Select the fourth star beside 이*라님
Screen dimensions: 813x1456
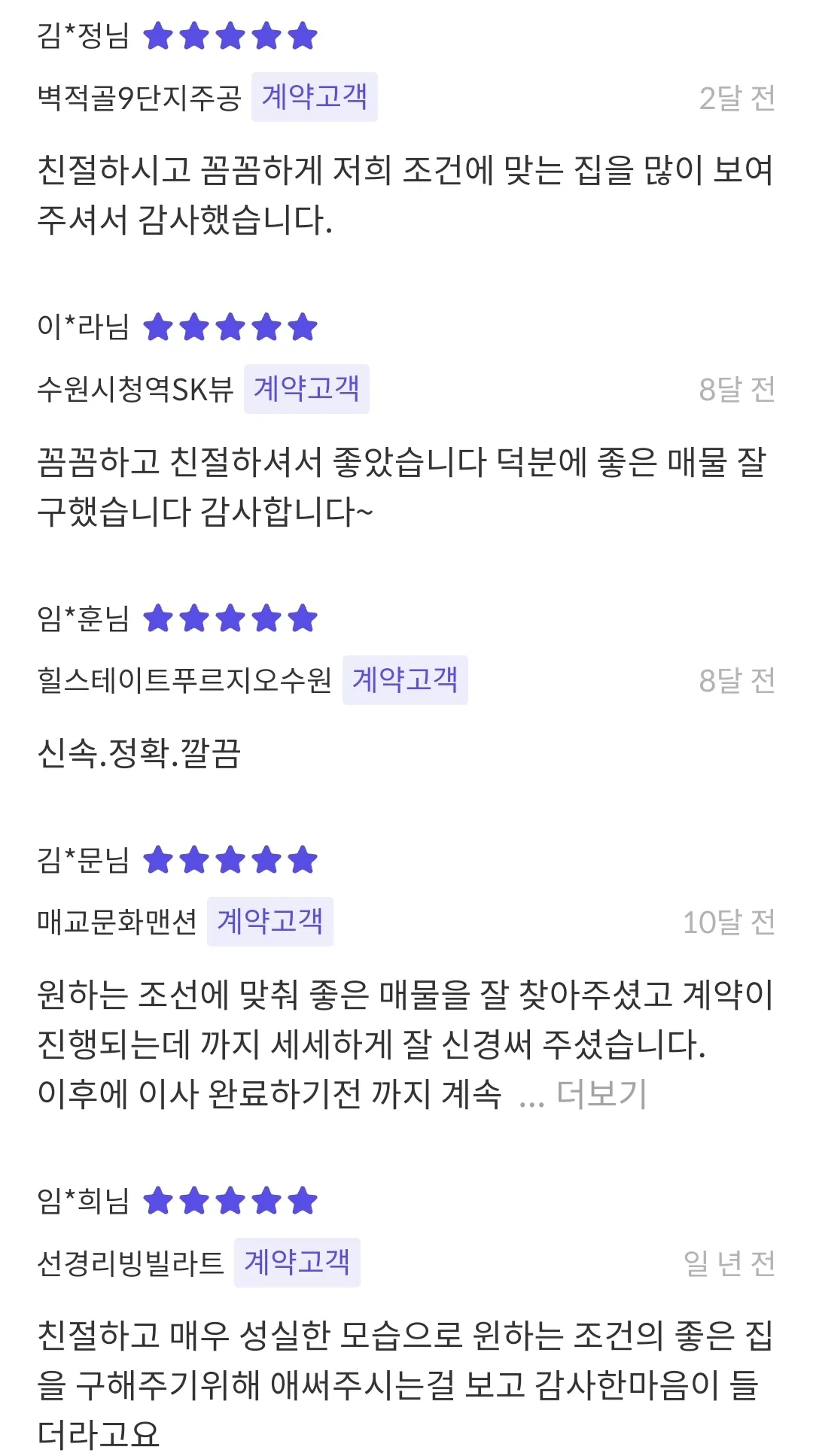click(265, 325)
